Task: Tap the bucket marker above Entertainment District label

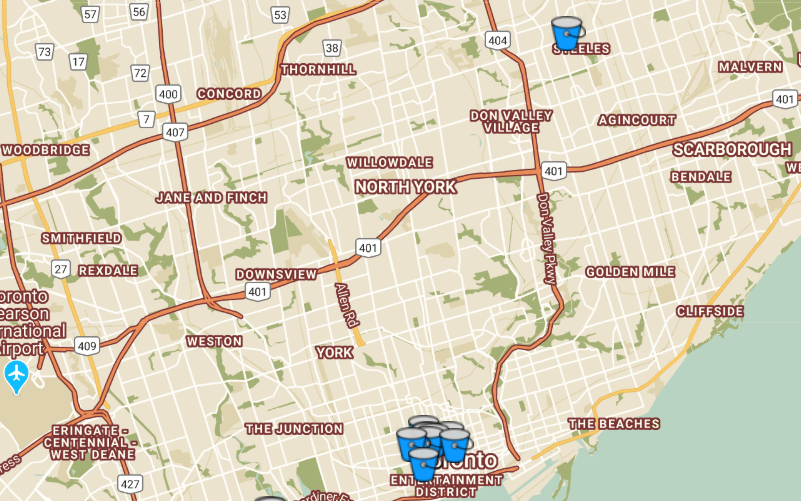Action: pos(424,463)
